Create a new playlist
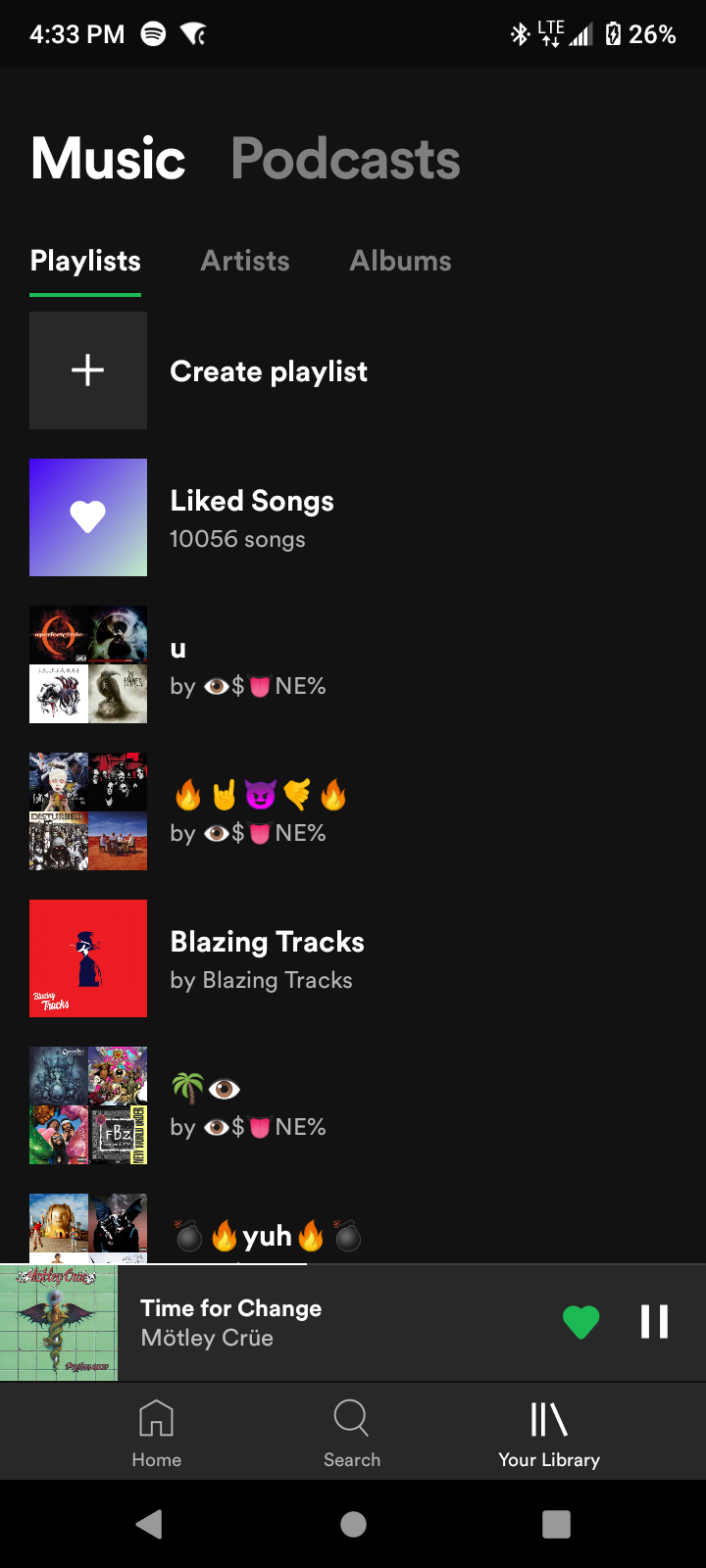Screen dimensions: 706x1568 (x=353, y=370)
